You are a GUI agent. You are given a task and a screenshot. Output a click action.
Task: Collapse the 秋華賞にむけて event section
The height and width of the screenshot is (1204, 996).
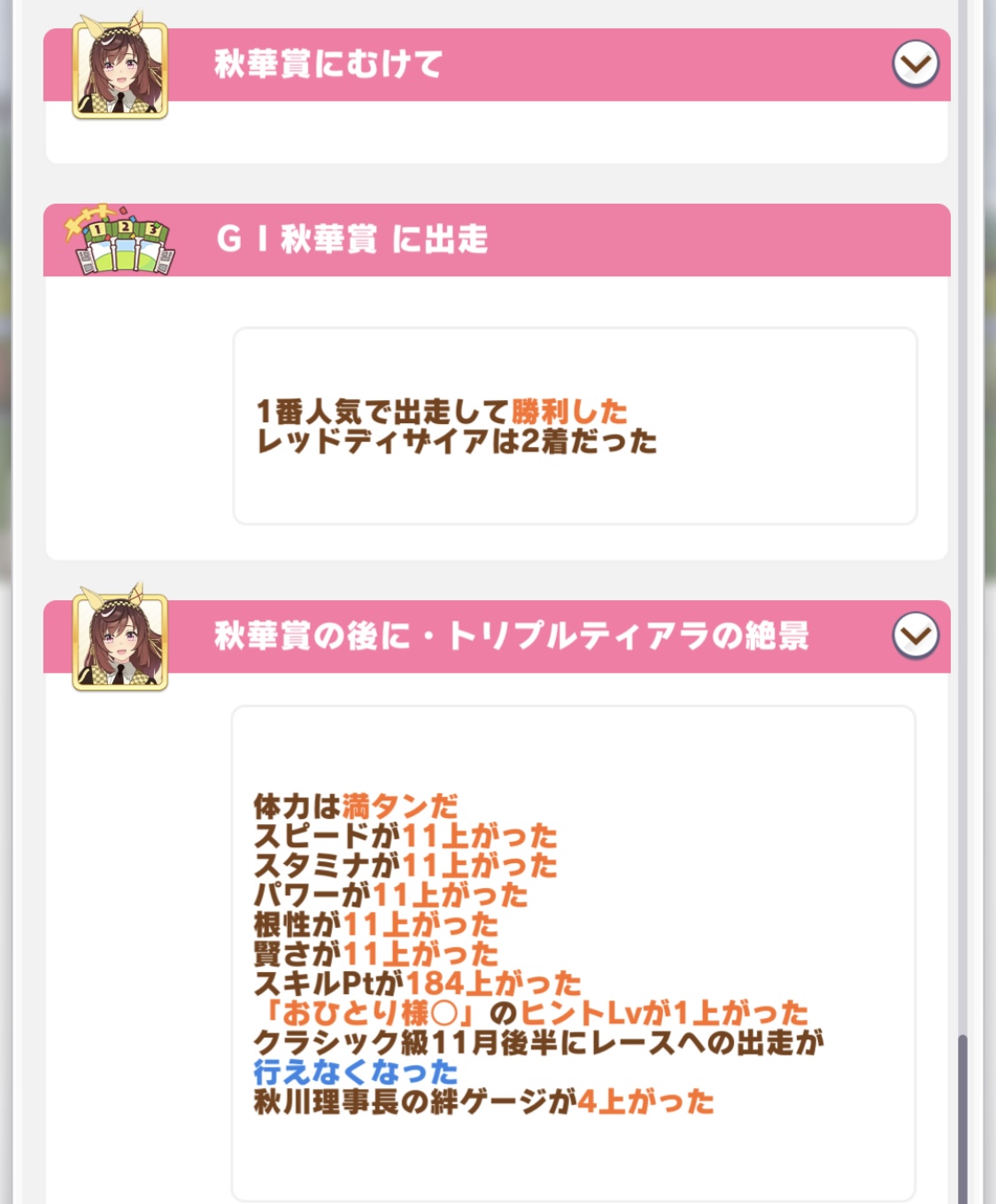tap(915, 64)
